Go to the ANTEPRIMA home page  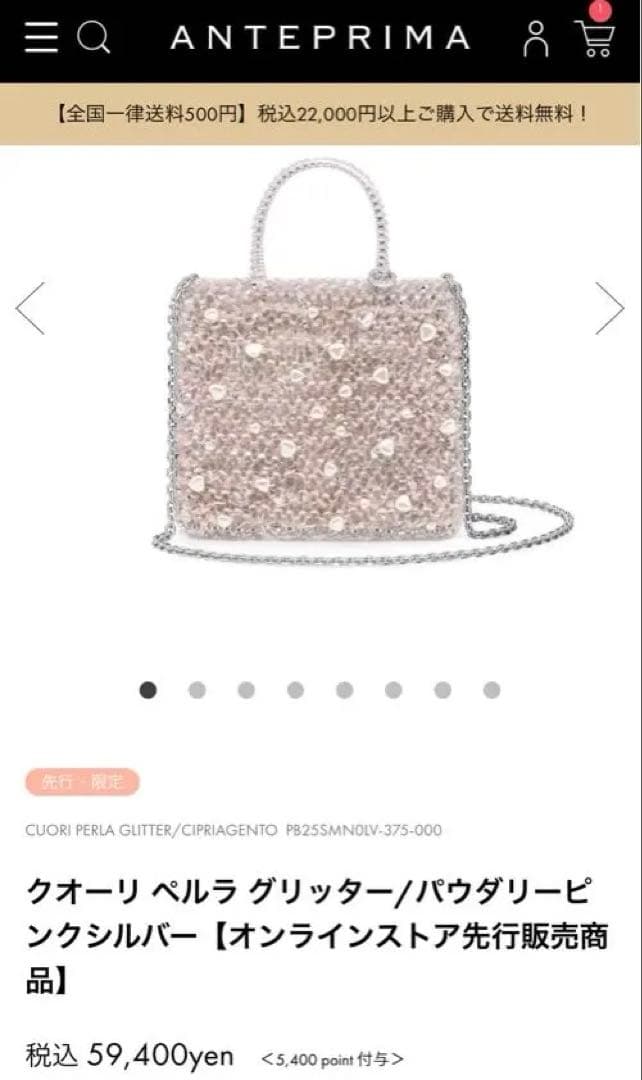320,39
